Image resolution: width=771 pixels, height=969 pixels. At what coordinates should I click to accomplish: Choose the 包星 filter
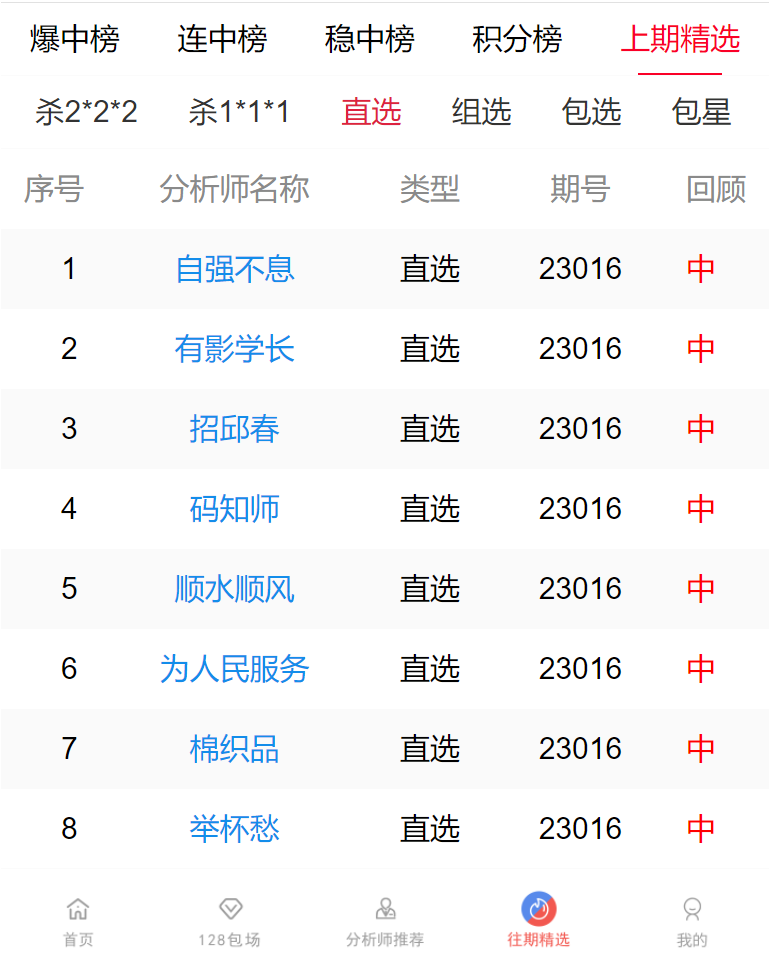(701, 112)
